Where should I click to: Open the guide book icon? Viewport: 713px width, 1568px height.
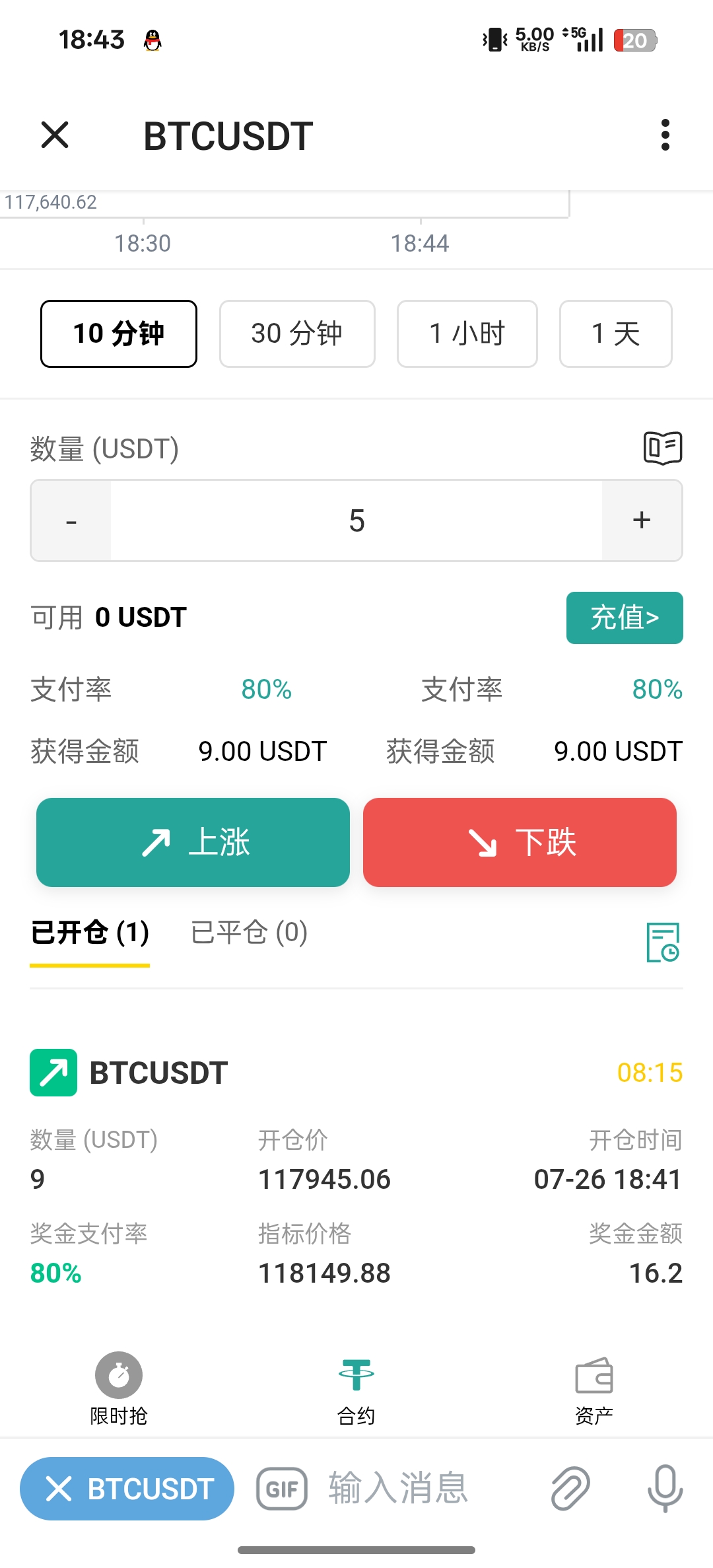pos(663,448)
